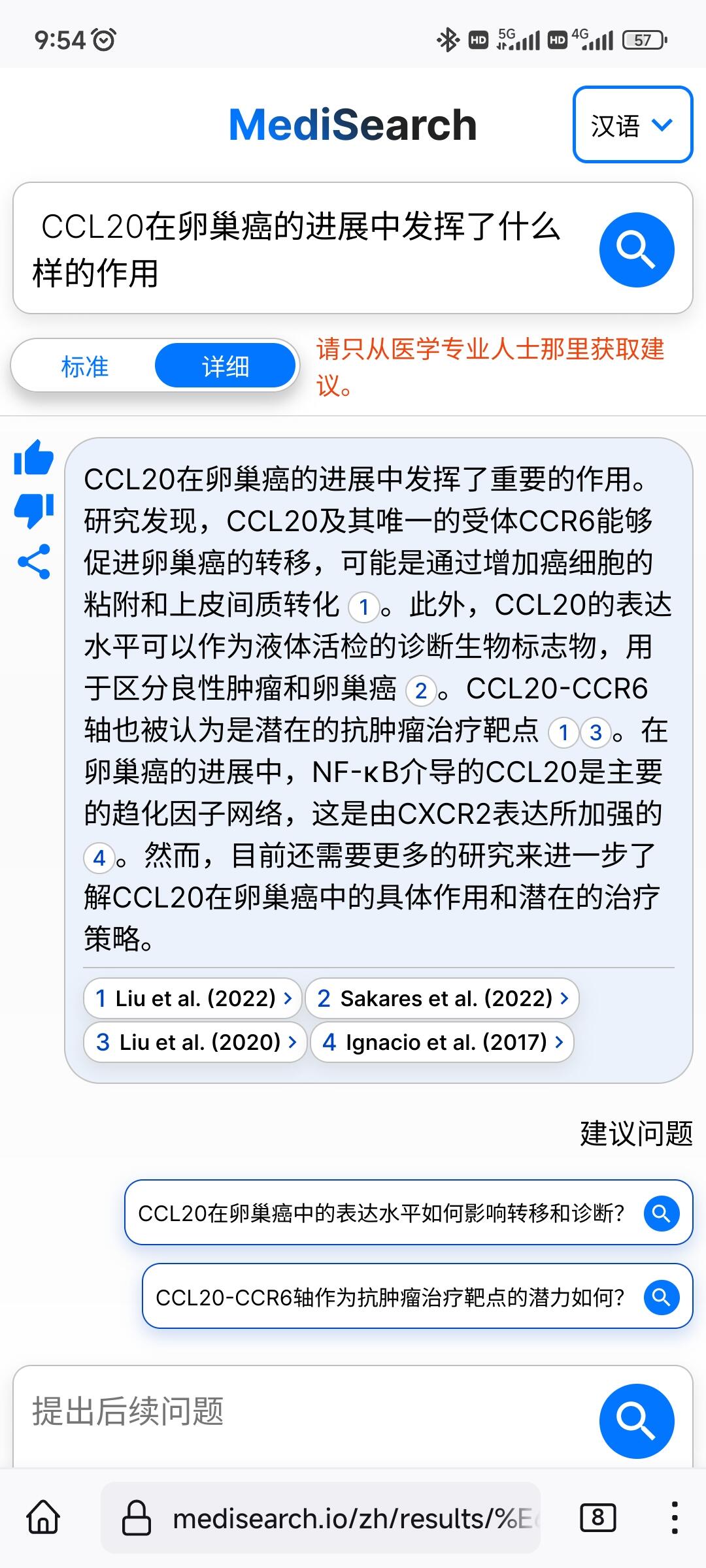Share this answer

(x=33, y=562)
